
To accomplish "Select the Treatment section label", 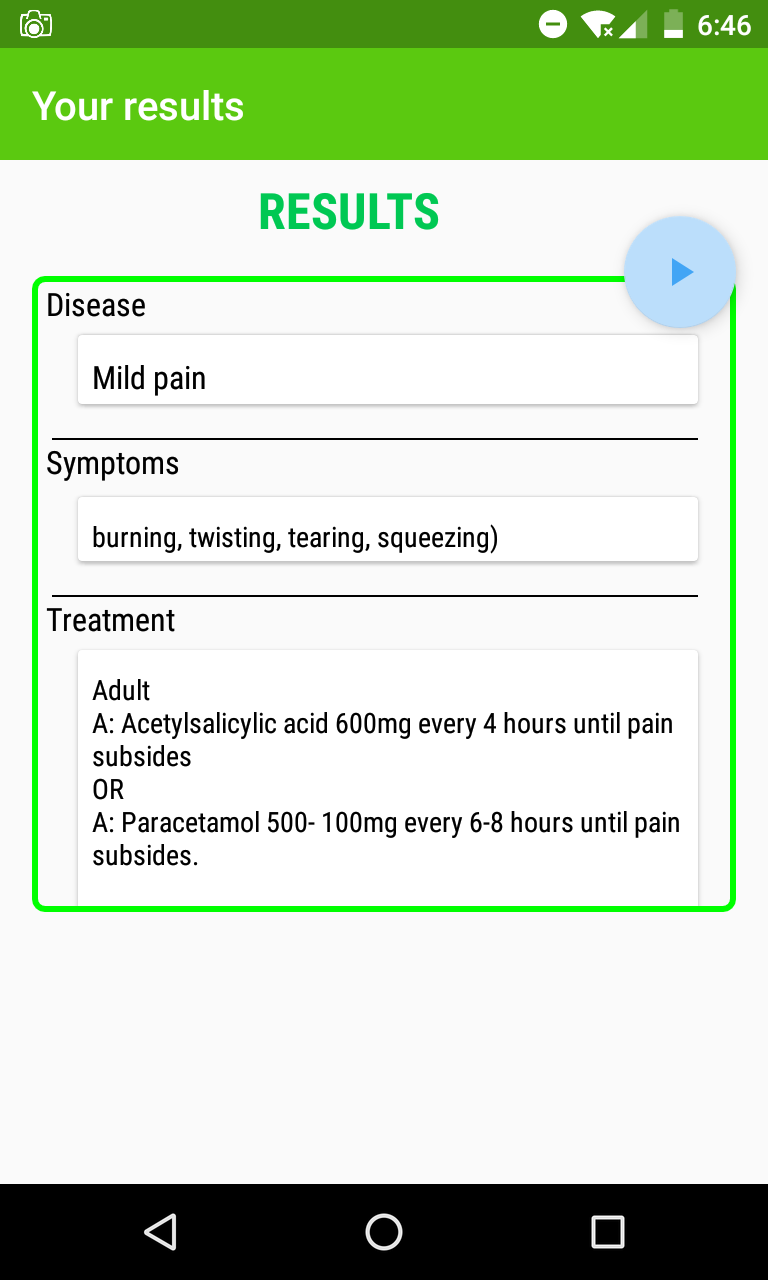I will (110, 621).
